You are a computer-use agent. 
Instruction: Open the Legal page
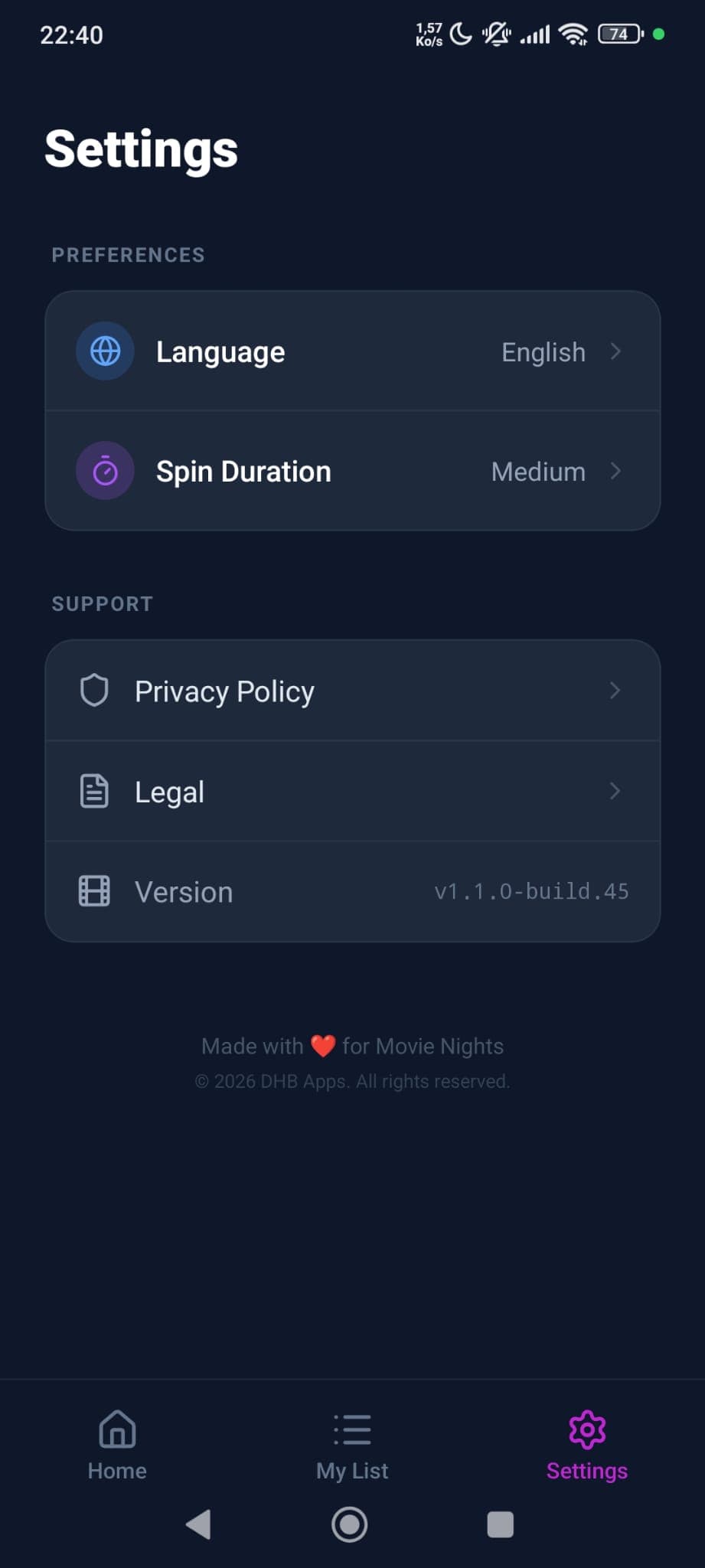pyautogui.click(x=352, y=791)
